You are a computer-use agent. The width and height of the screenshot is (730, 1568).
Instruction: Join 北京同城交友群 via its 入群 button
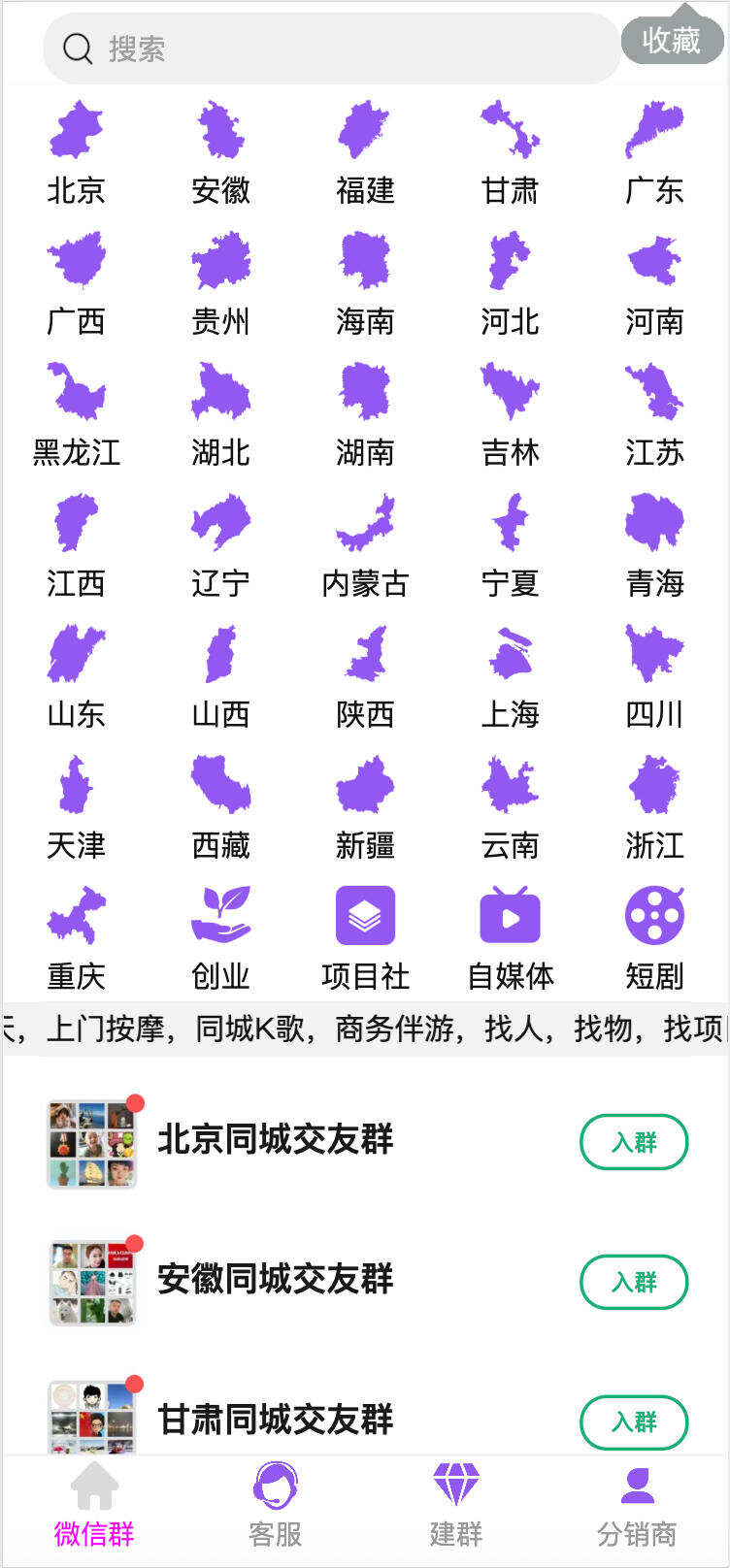coord(633,1142)
